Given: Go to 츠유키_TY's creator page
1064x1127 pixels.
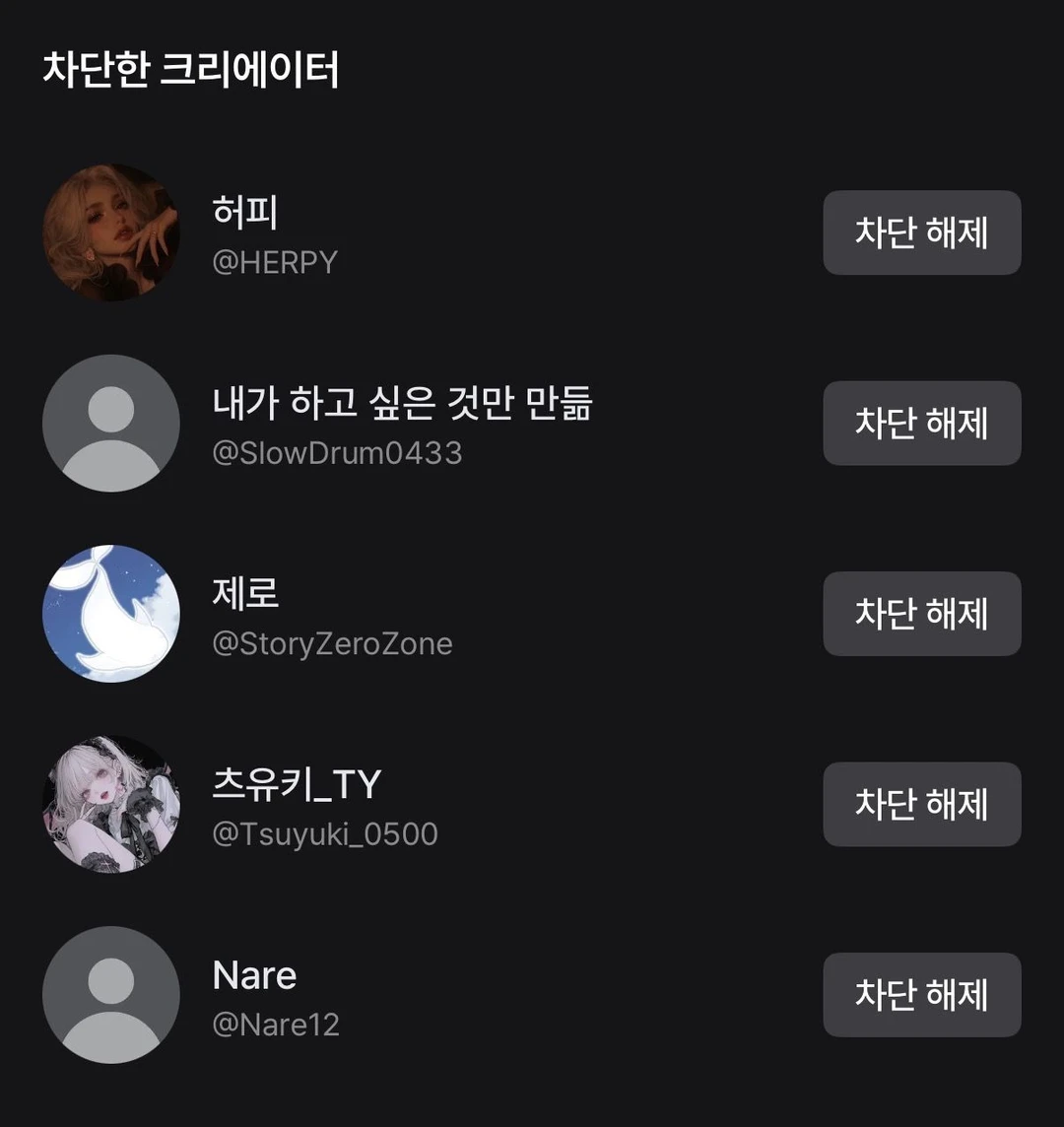Looking at the screenshot, I should point(111,805).
